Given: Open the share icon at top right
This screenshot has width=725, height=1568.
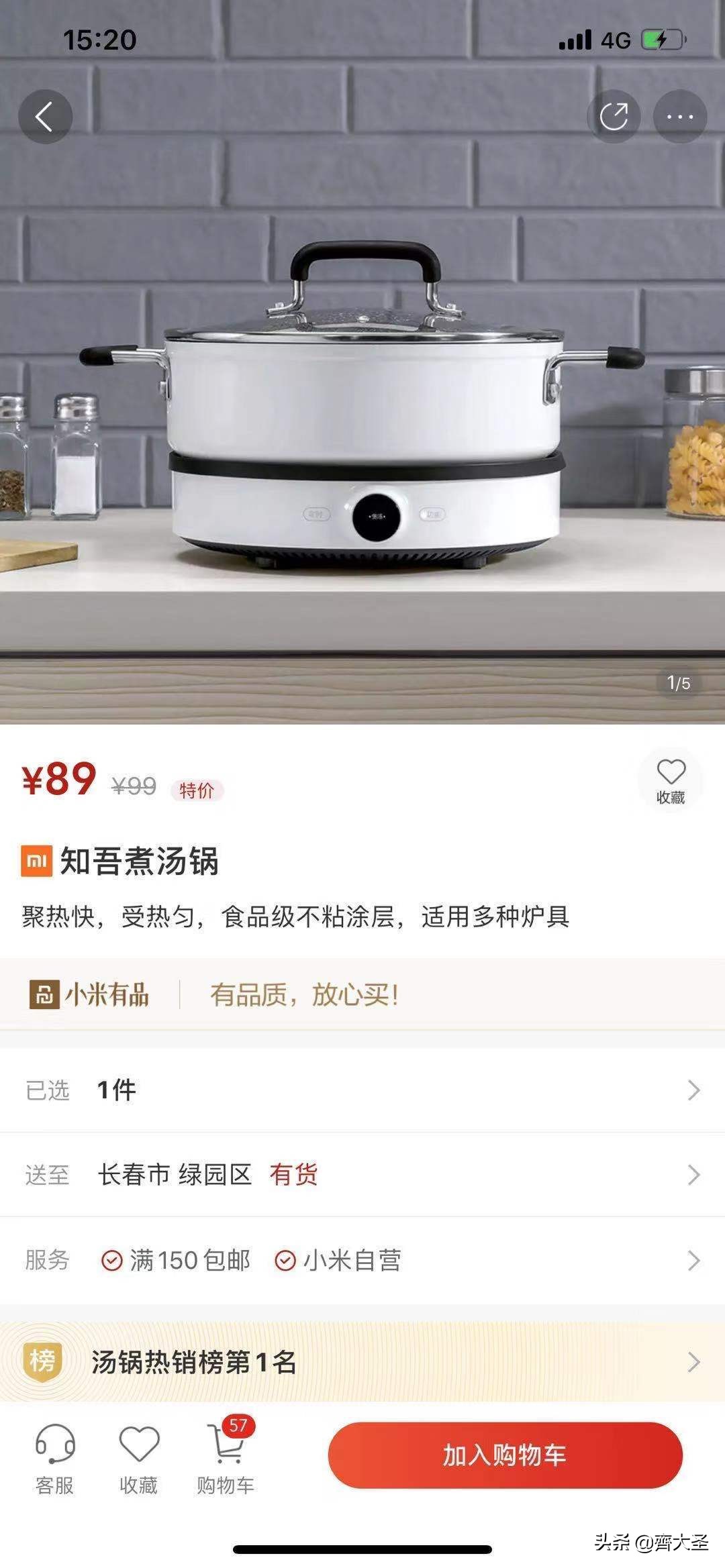Looking at the screenshot, I should [613, 115].
